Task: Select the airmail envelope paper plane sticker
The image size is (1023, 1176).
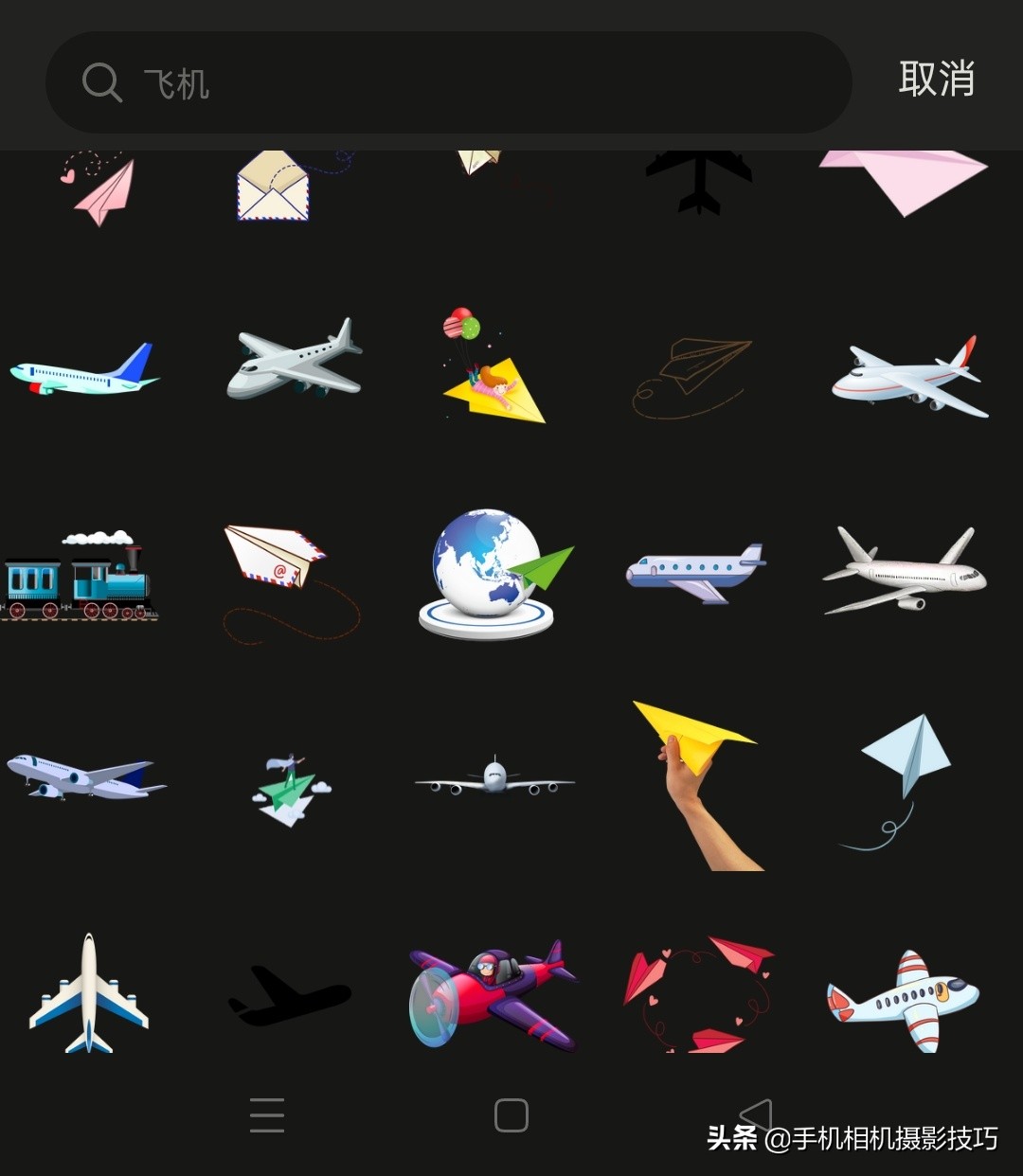Action: tap(282, 578)
